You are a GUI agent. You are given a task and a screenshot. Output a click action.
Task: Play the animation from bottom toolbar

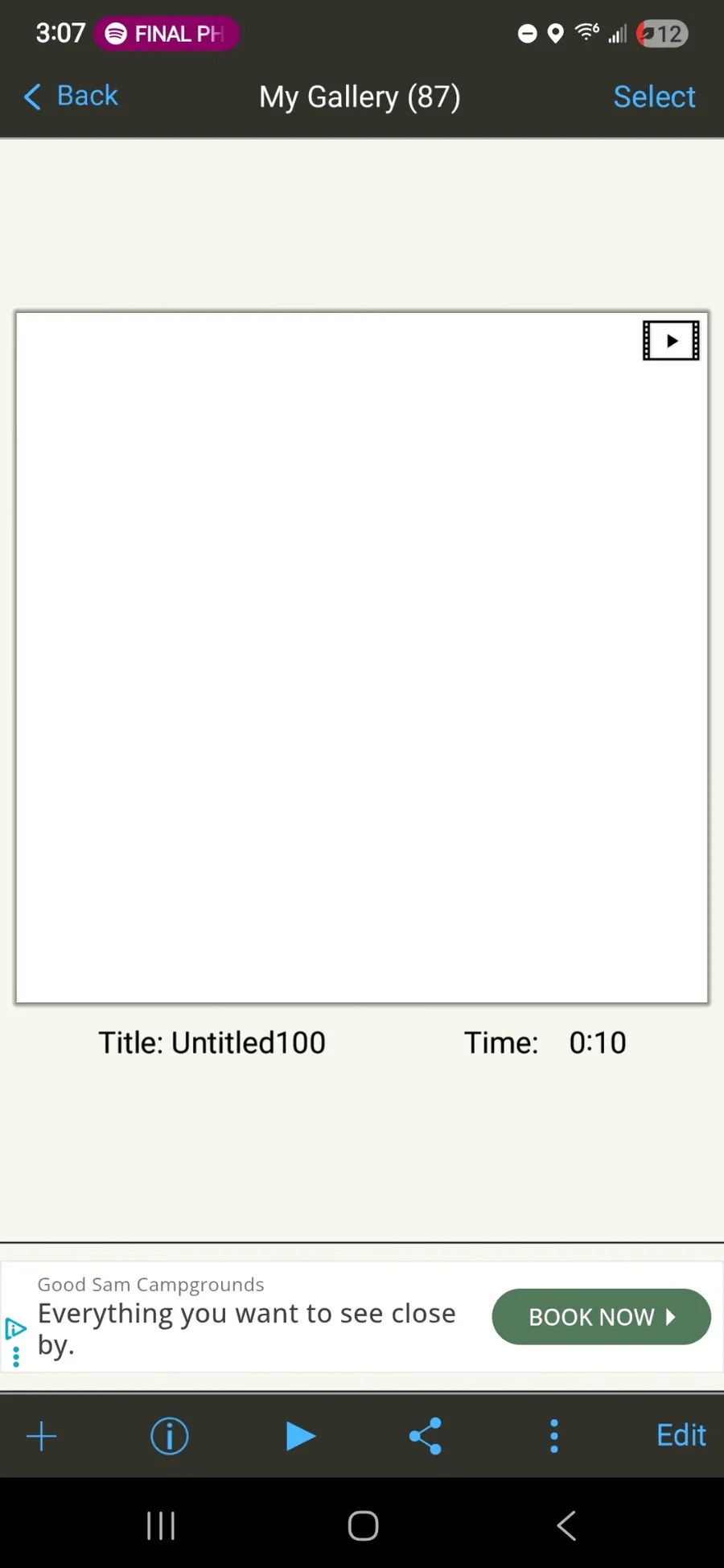tap(300, 1436)
